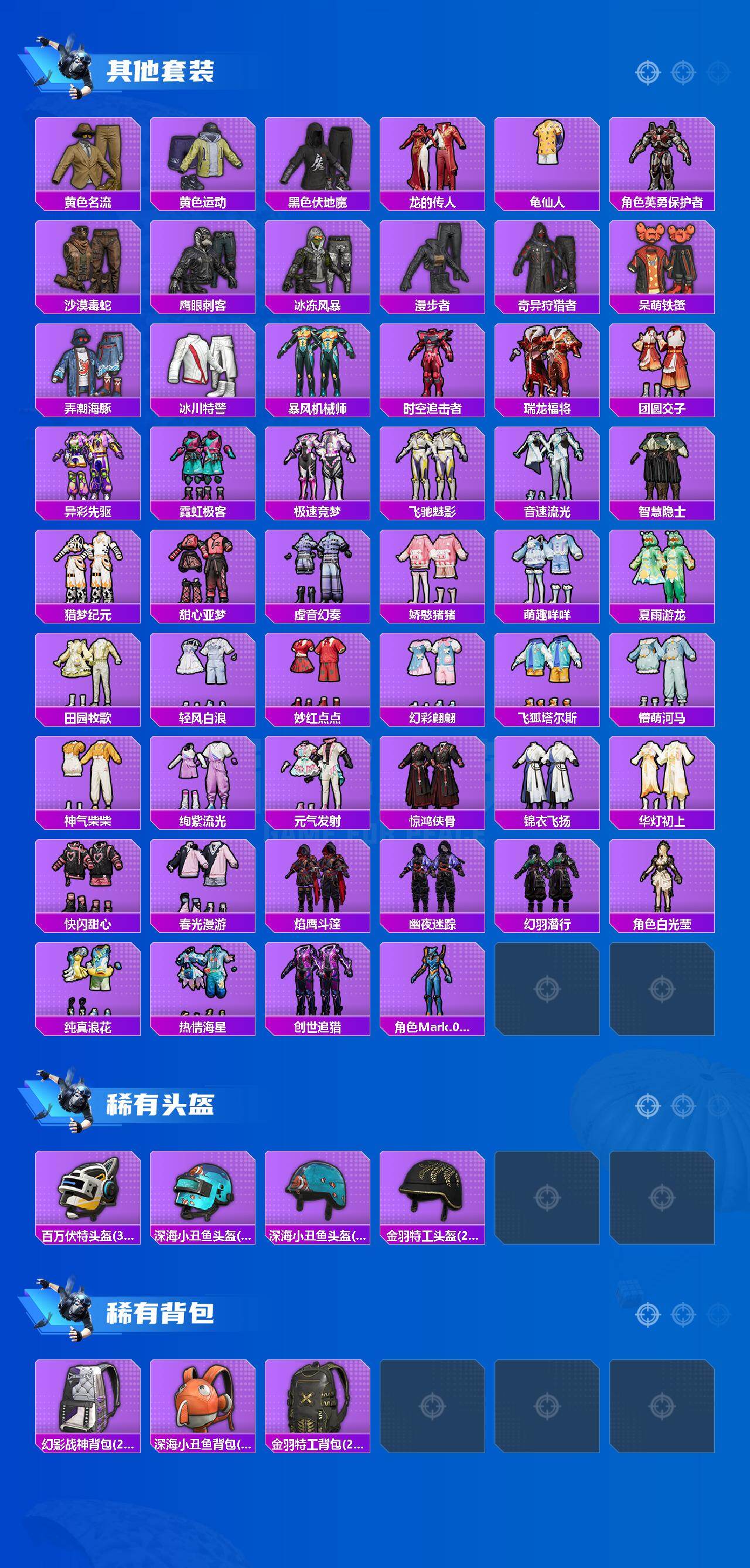Click the parachutist avatar beside 稀有背包 header

point(67,1305)
